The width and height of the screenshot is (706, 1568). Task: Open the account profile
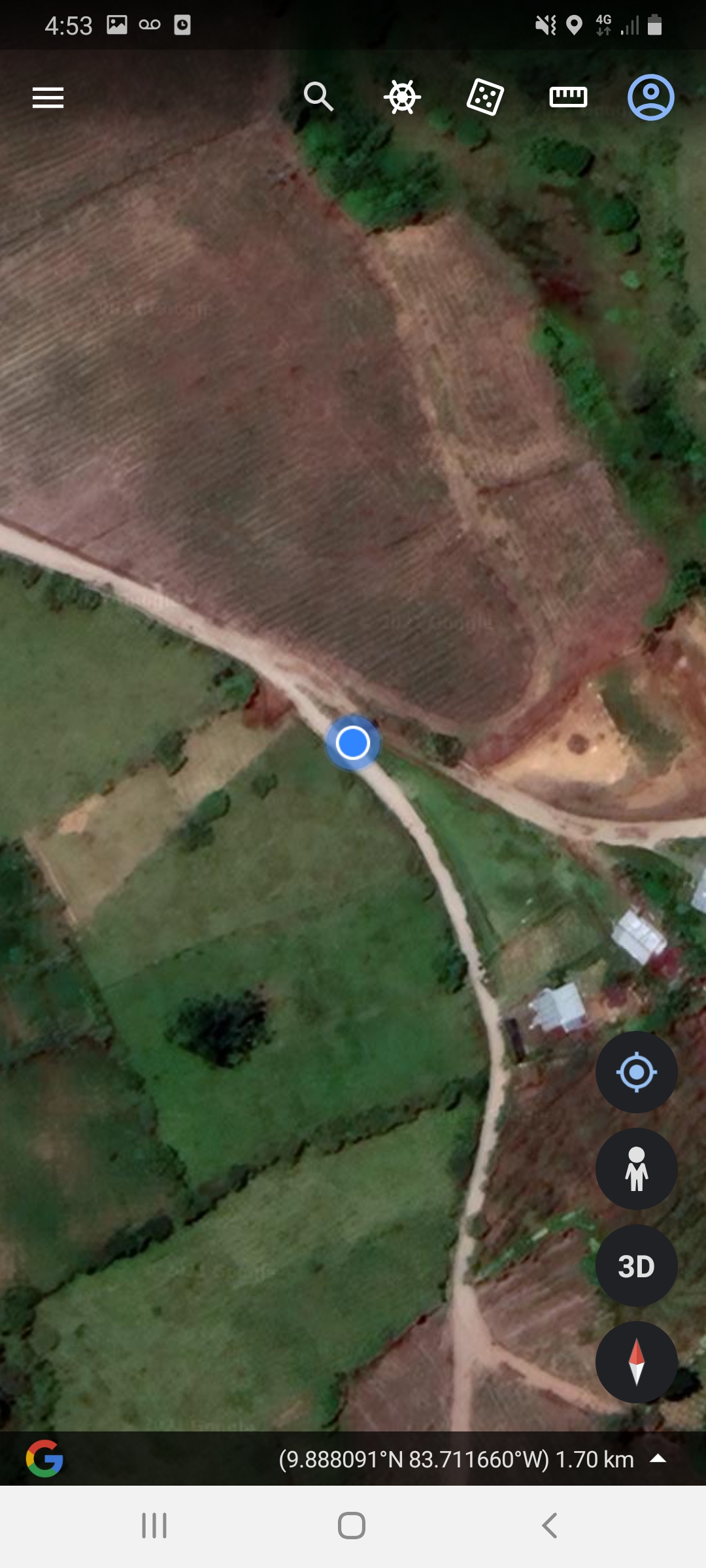click(x=650, y=97)
